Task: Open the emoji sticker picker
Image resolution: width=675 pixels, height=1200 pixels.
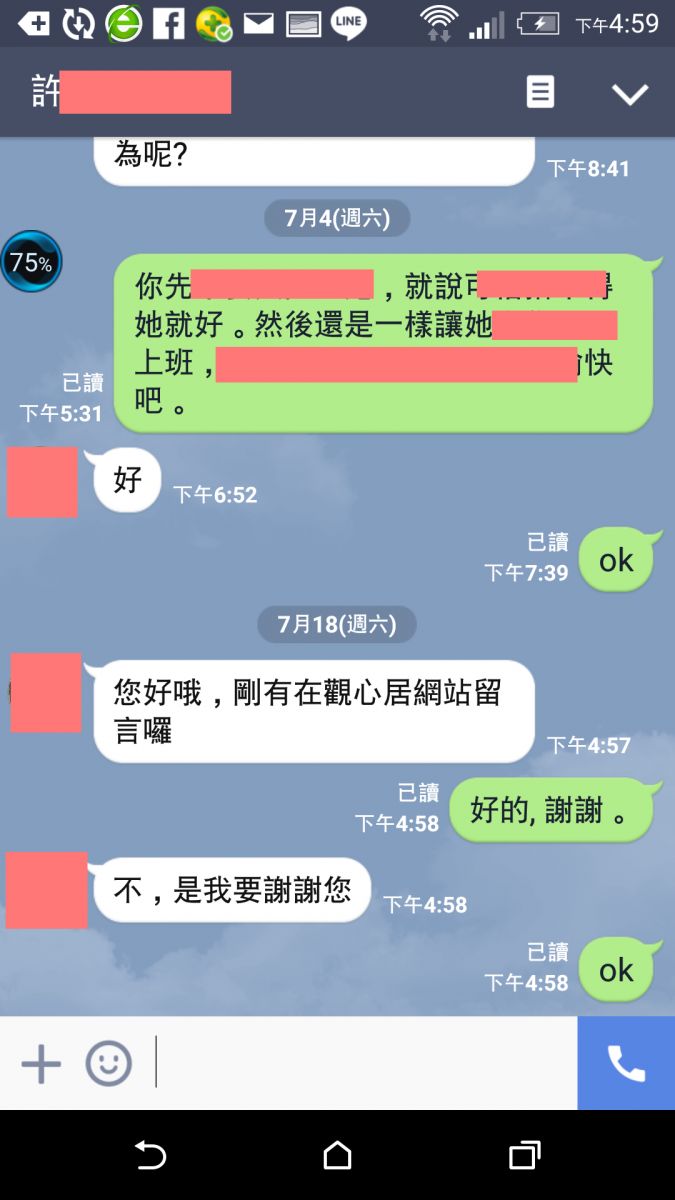Action: pos(109,1064)
